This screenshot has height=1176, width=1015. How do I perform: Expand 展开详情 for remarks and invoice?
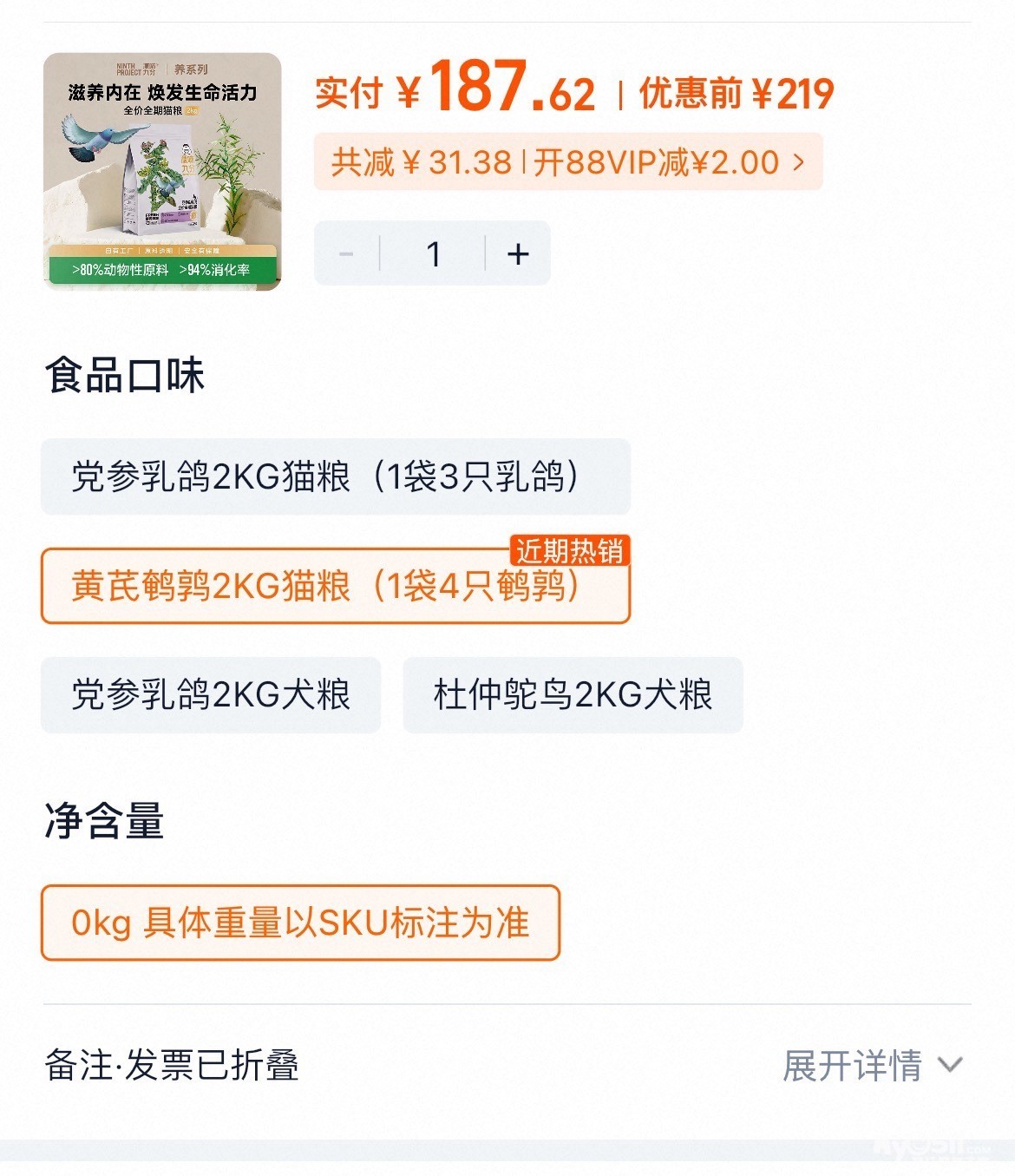pyautogui.click(x=872, y=1065)
